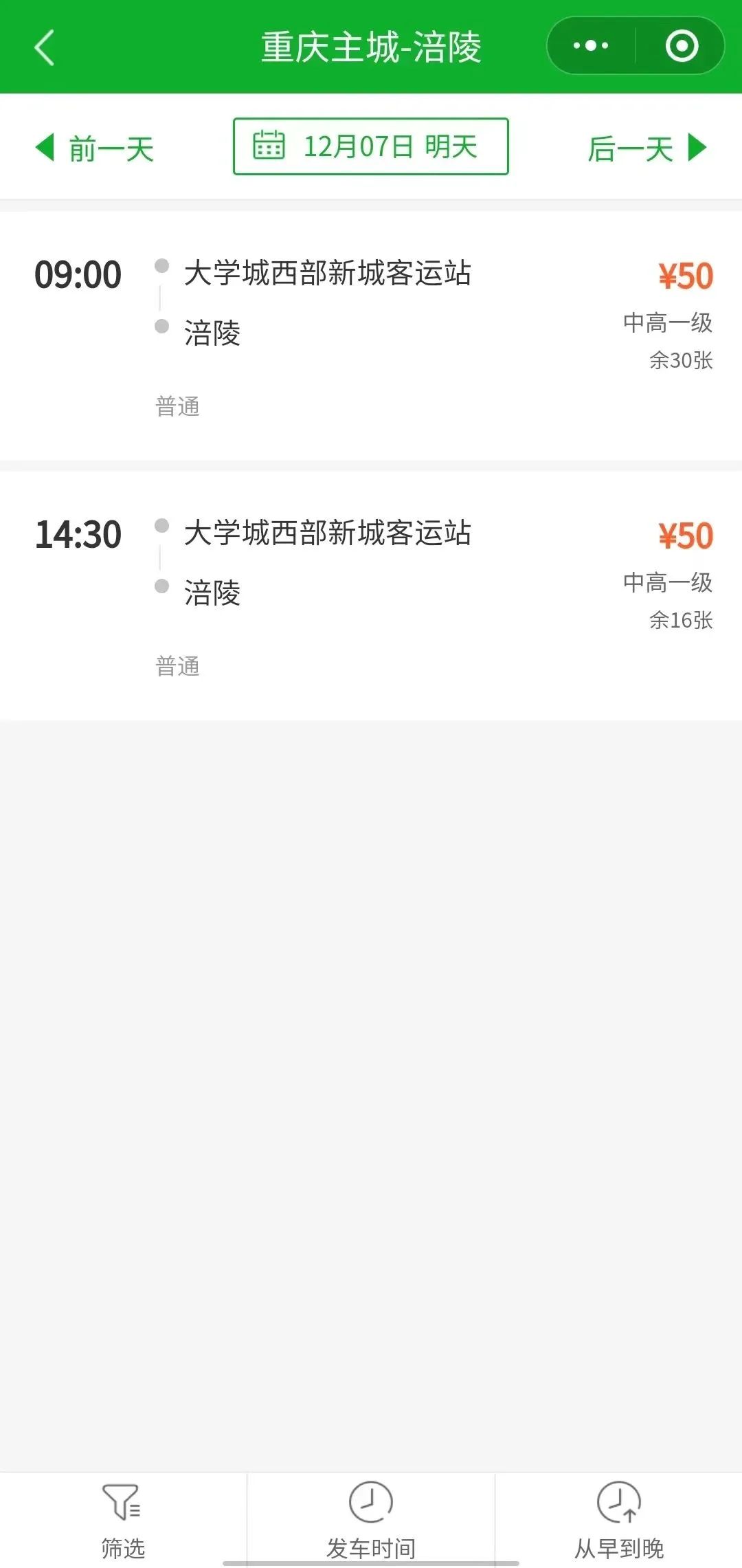Open date picker showing 12月07日
This screenshot has width=742, height=1568.
pos(370,146)
